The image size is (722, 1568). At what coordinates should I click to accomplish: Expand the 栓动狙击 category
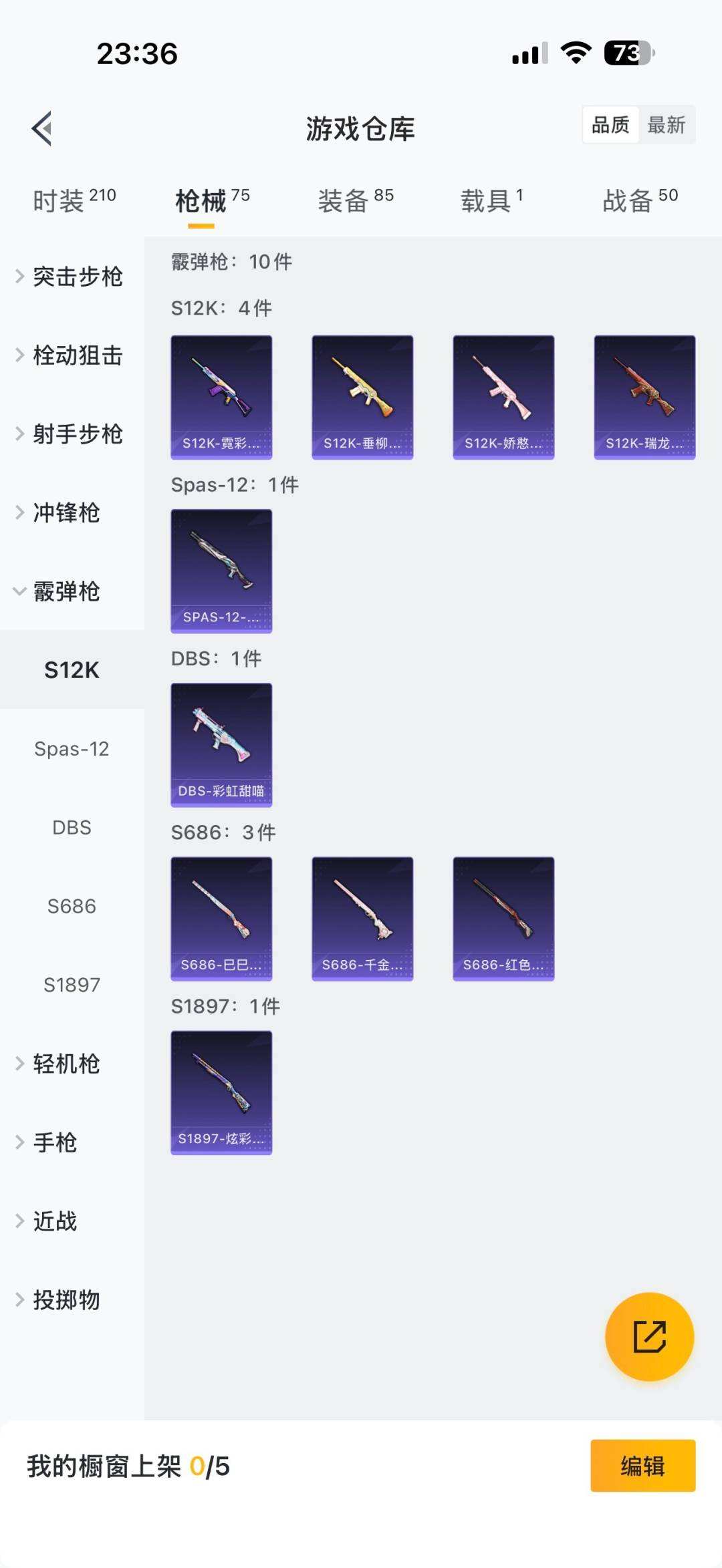[x=71, y=355]
